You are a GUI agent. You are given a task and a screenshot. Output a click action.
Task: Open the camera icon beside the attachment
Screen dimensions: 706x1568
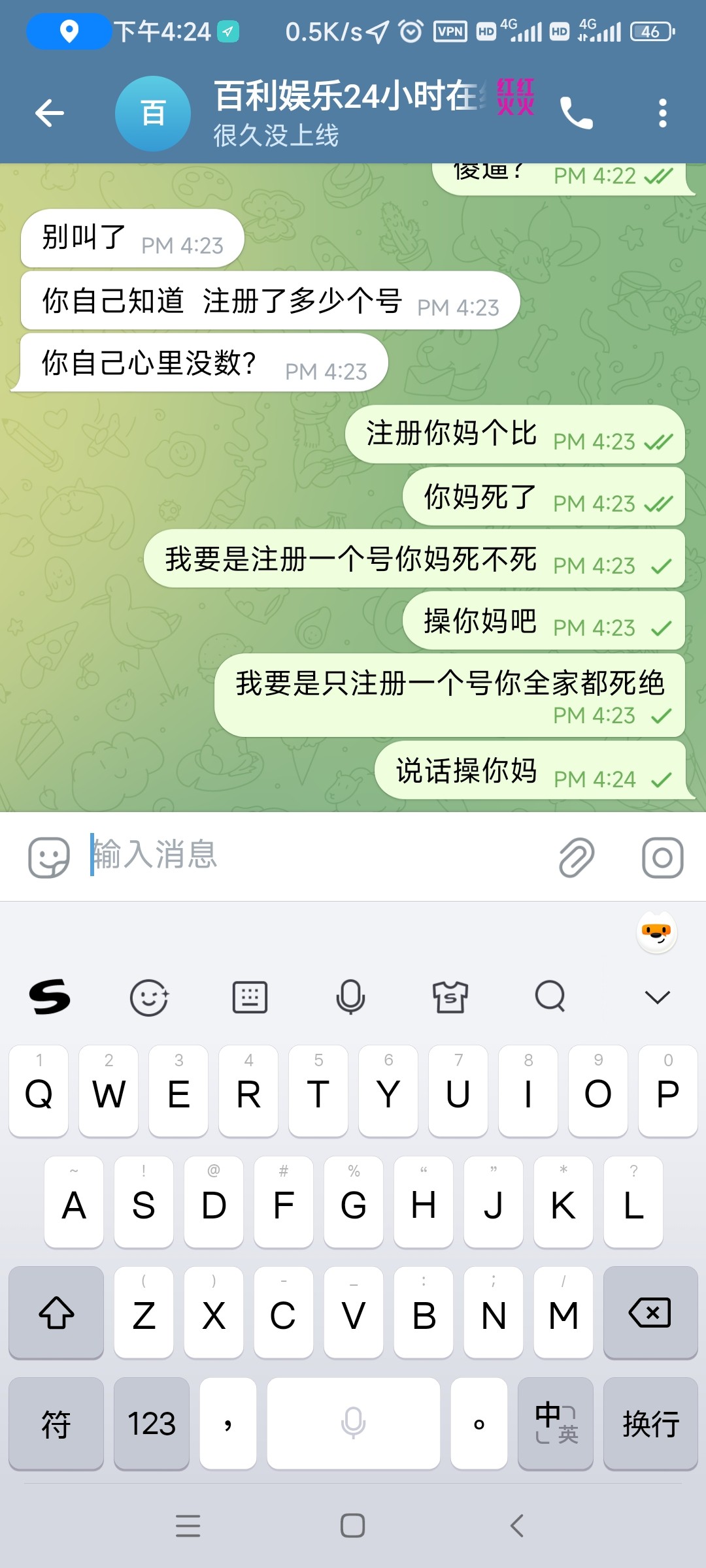point(662,857)
